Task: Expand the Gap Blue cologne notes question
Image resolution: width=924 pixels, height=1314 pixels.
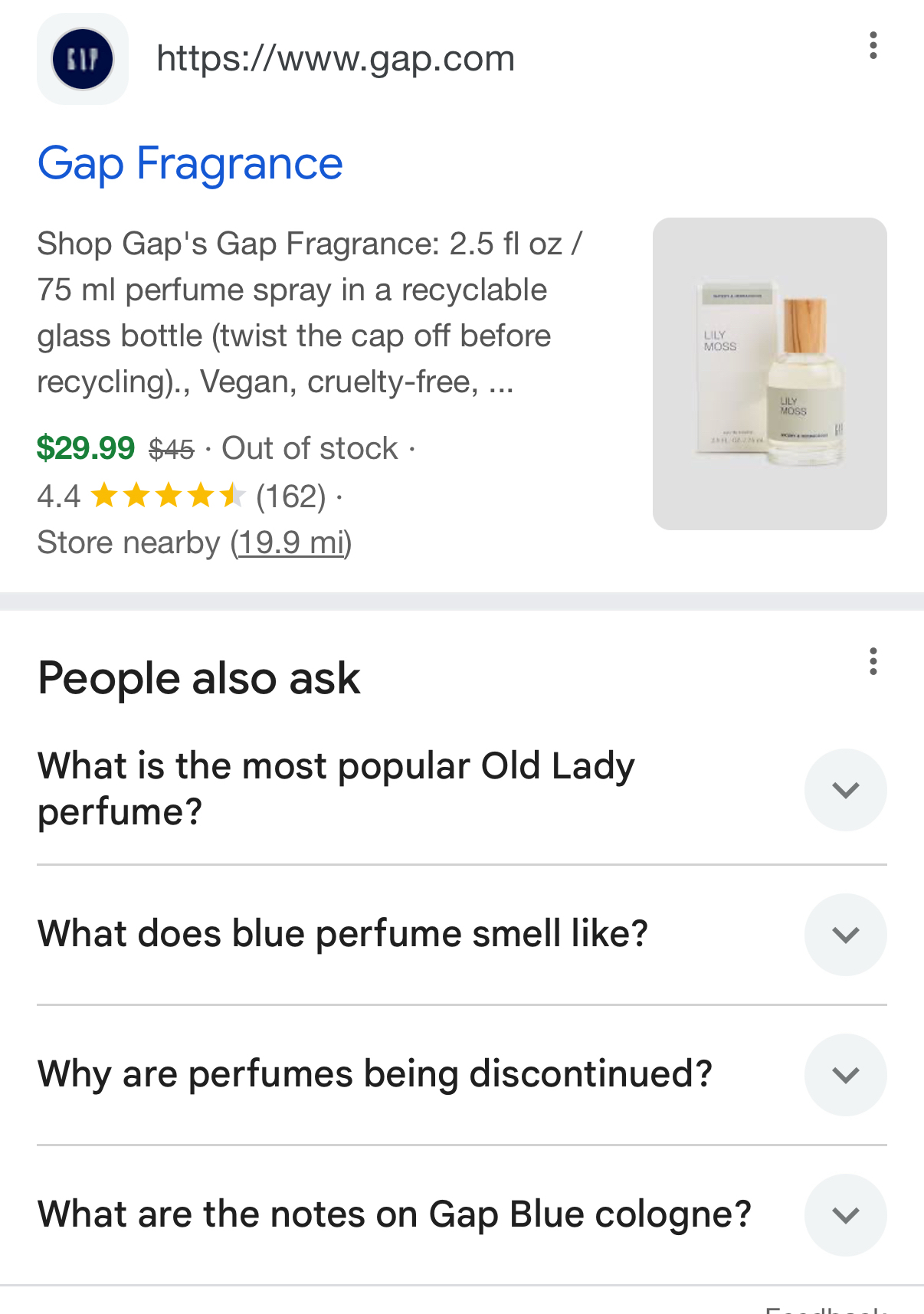Action: click(x=845, y=1215)
